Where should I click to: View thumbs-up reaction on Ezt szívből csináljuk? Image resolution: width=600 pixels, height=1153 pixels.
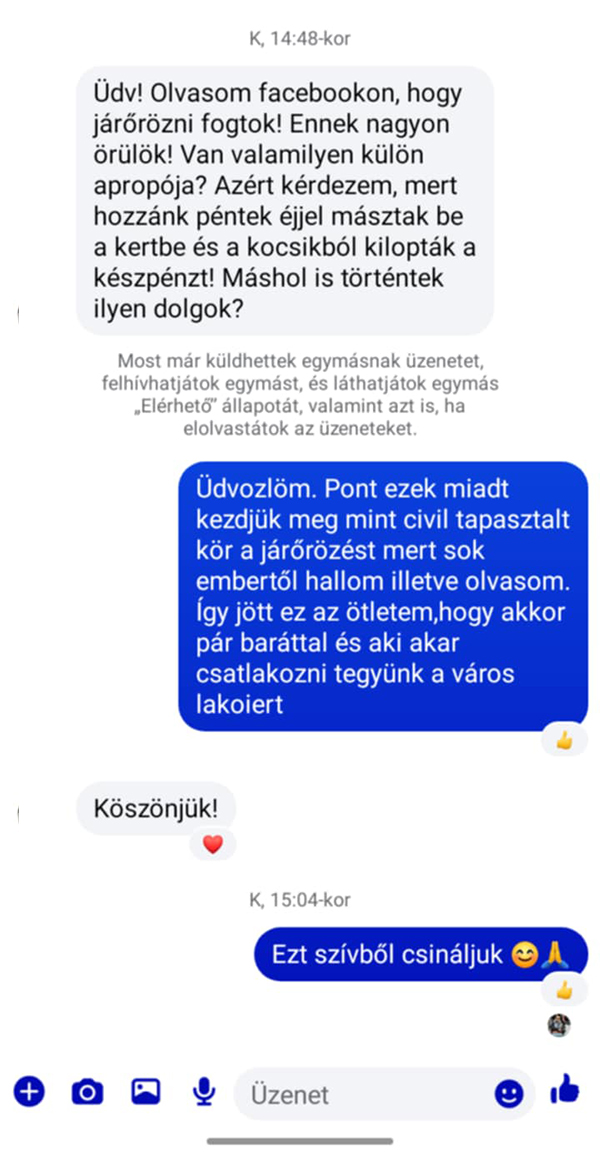(564, 990)
